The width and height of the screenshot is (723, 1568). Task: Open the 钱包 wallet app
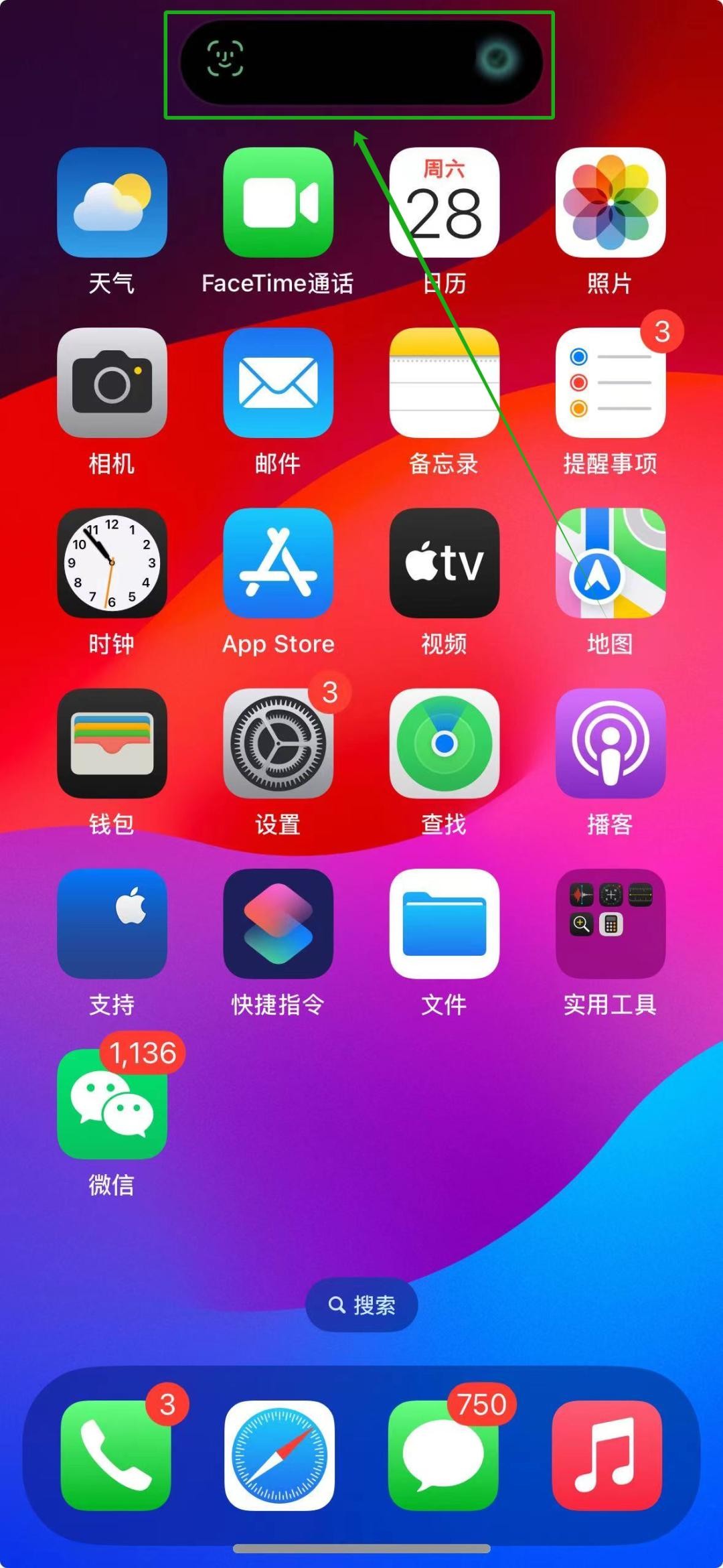coord(112,743)
